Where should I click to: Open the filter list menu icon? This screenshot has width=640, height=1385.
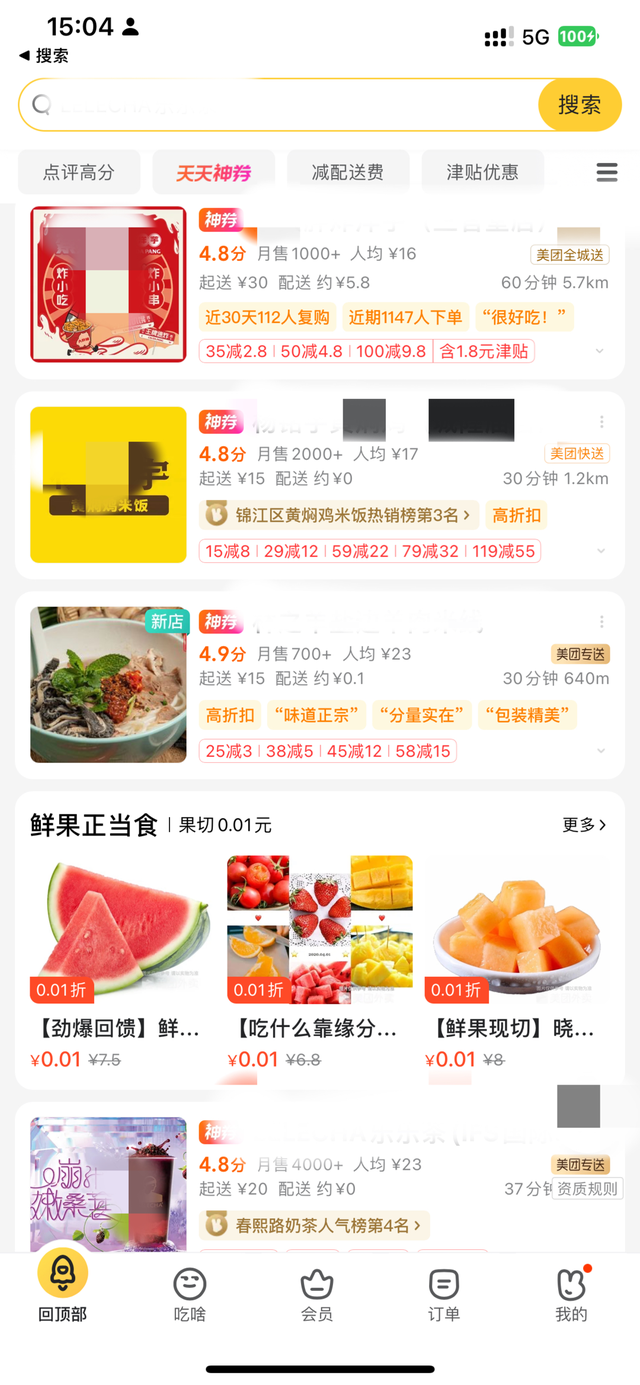(607, 172)
